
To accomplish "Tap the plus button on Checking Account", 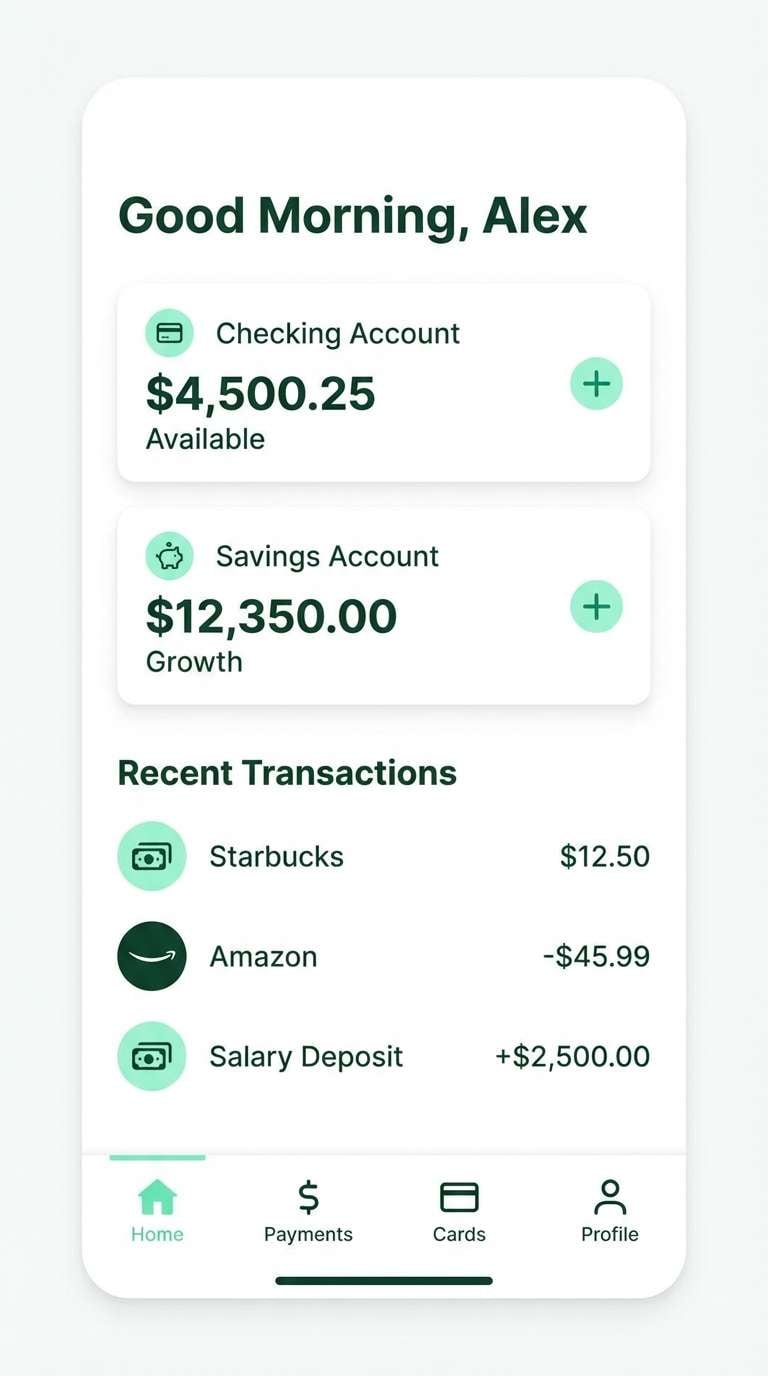I will tap(596, 383).
